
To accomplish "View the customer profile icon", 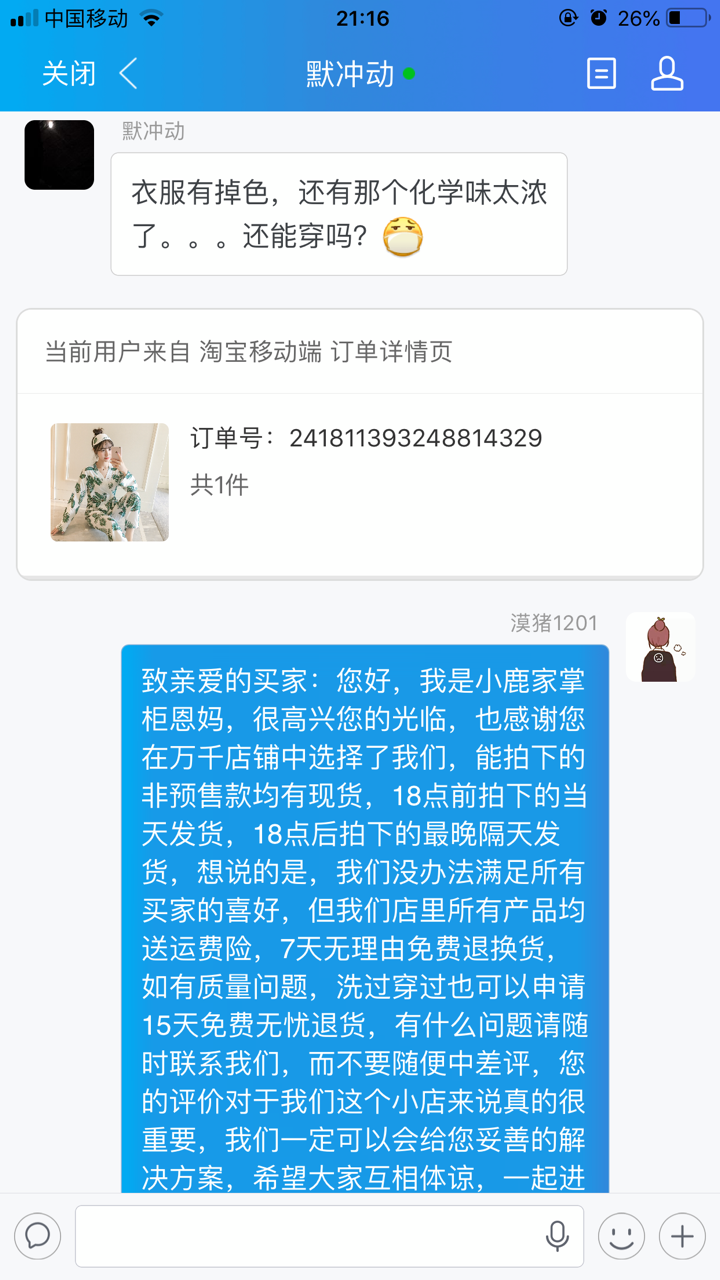I will coord(666,74).
